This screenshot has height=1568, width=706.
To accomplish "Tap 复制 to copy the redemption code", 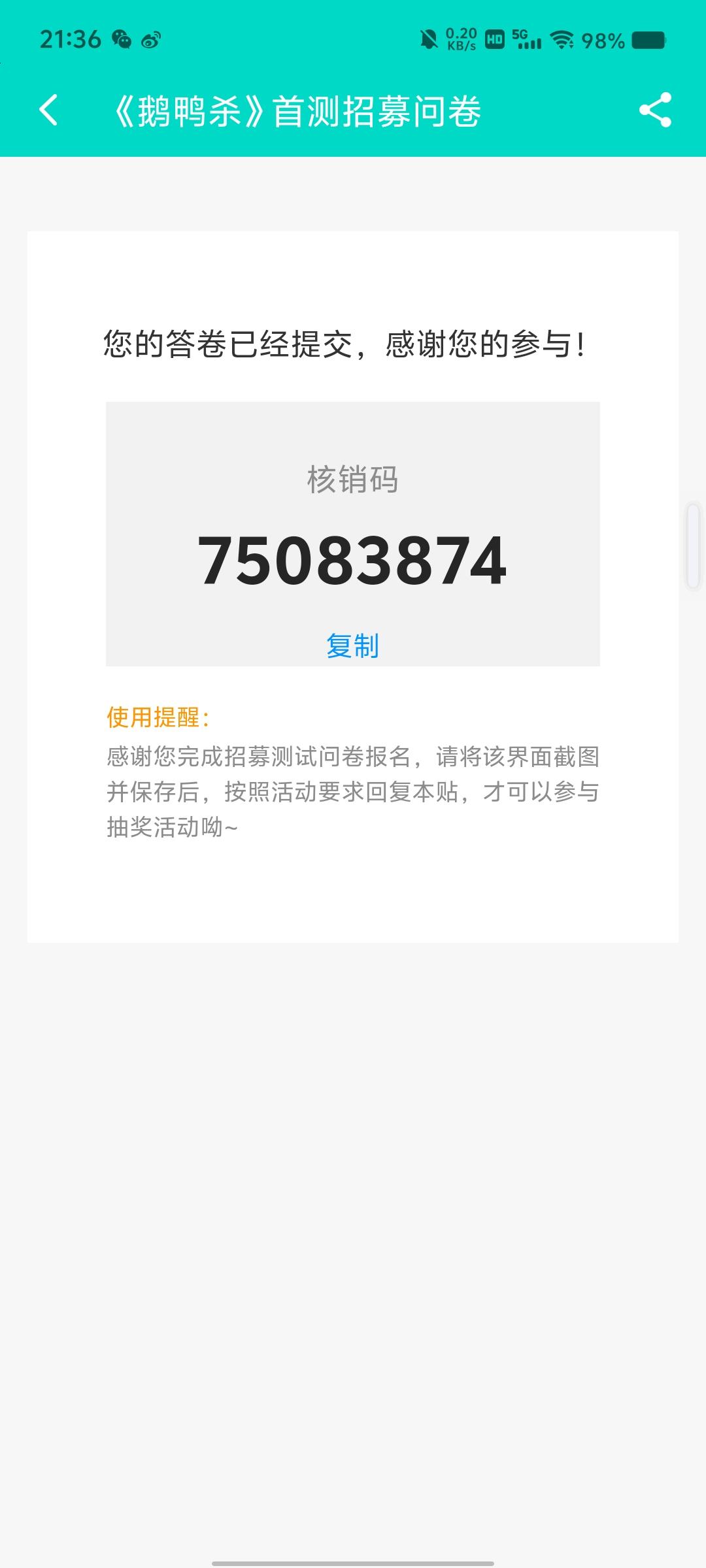I will (353, 646).
